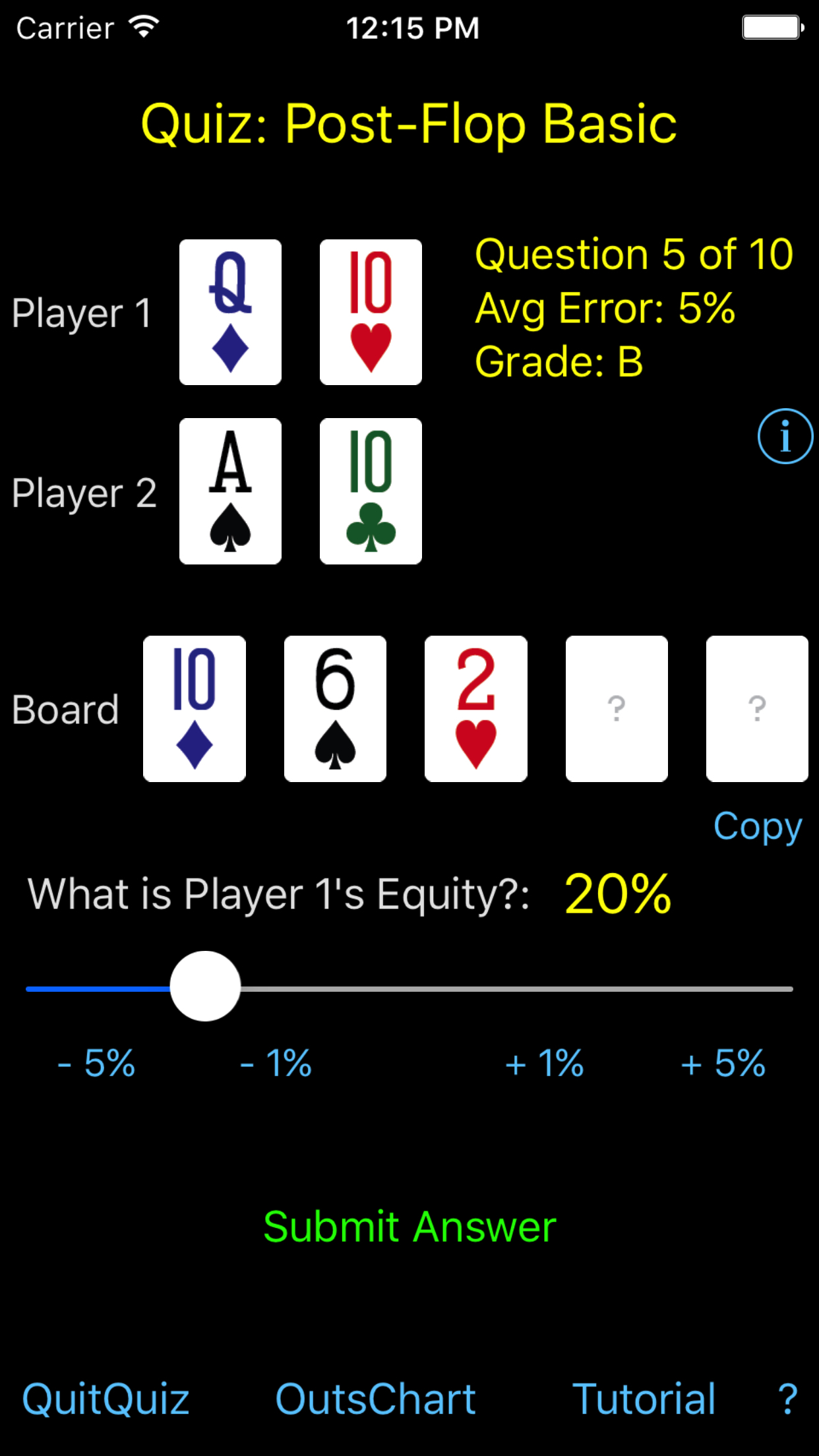Increase equity guess by 1%

click(x=545, y=1063)
